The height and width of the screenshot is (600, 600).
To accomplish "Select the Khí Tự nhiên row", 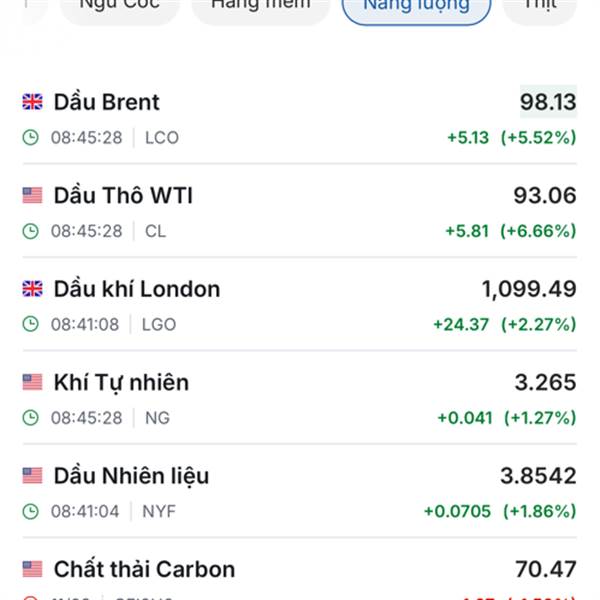I will click(x=299, y=398).
